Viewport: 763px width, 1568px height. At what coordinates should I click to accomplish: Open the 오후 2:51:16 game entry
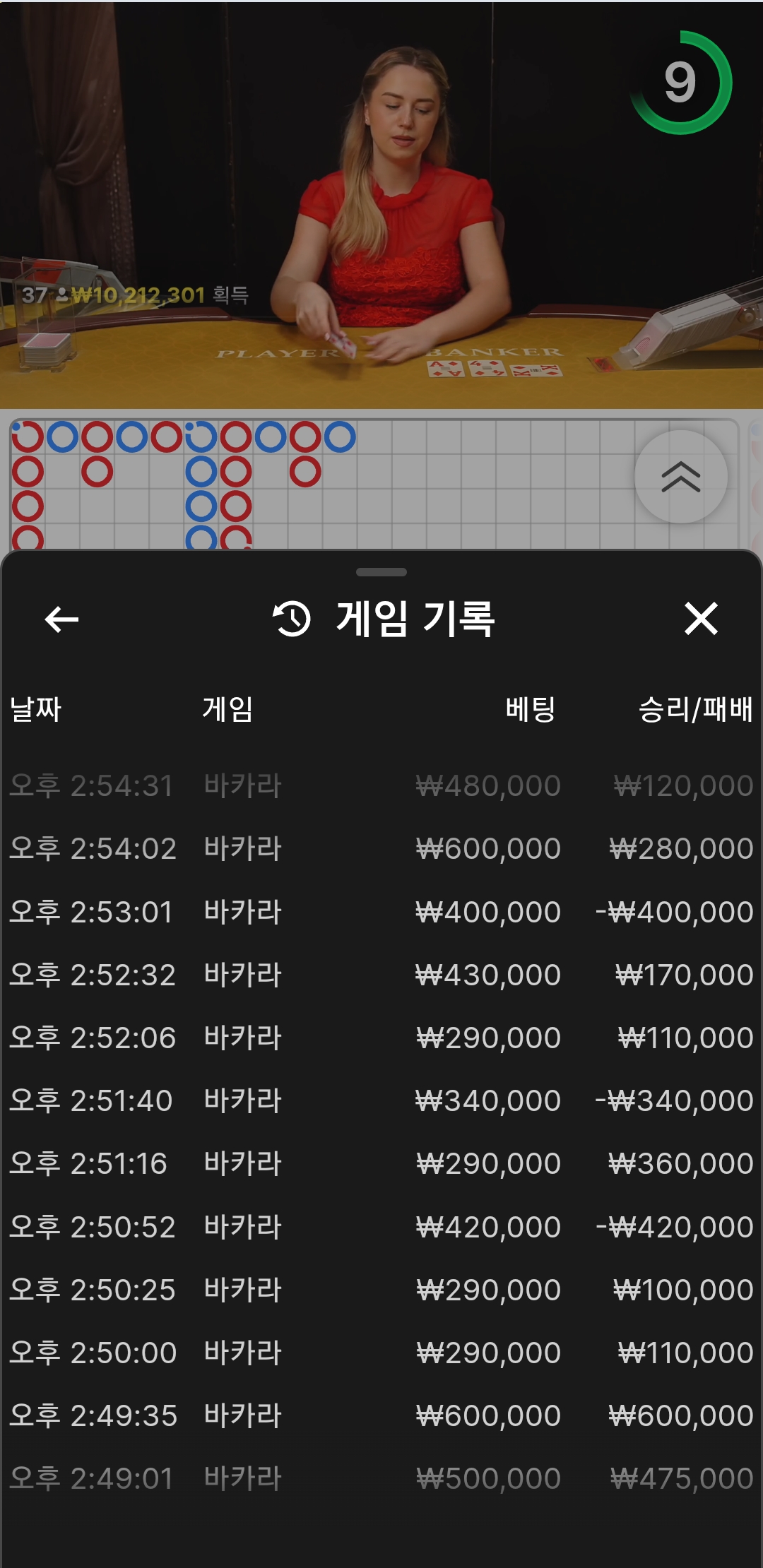coord(381,1163)
